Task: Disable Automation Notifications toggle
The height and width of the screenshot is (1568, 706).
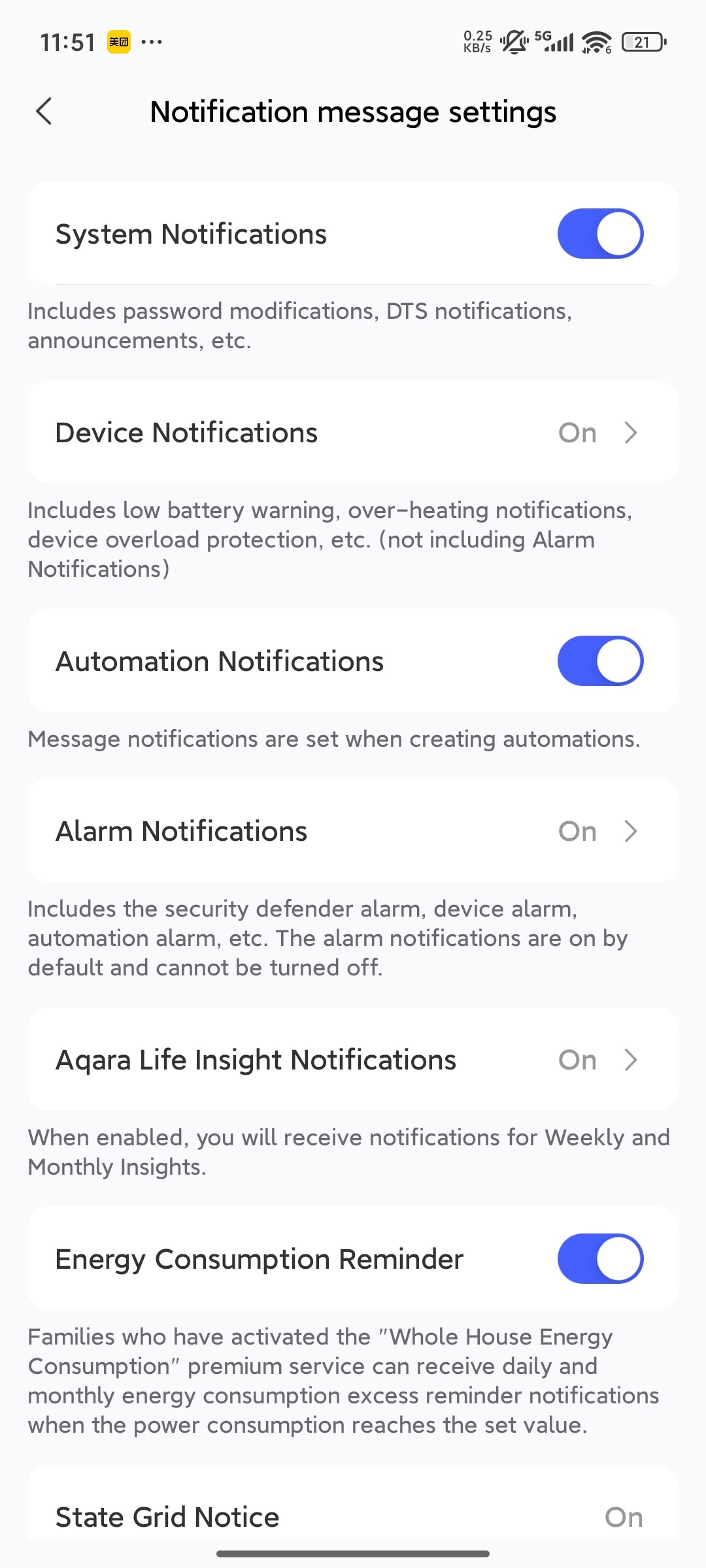Action: click(599, 661)
